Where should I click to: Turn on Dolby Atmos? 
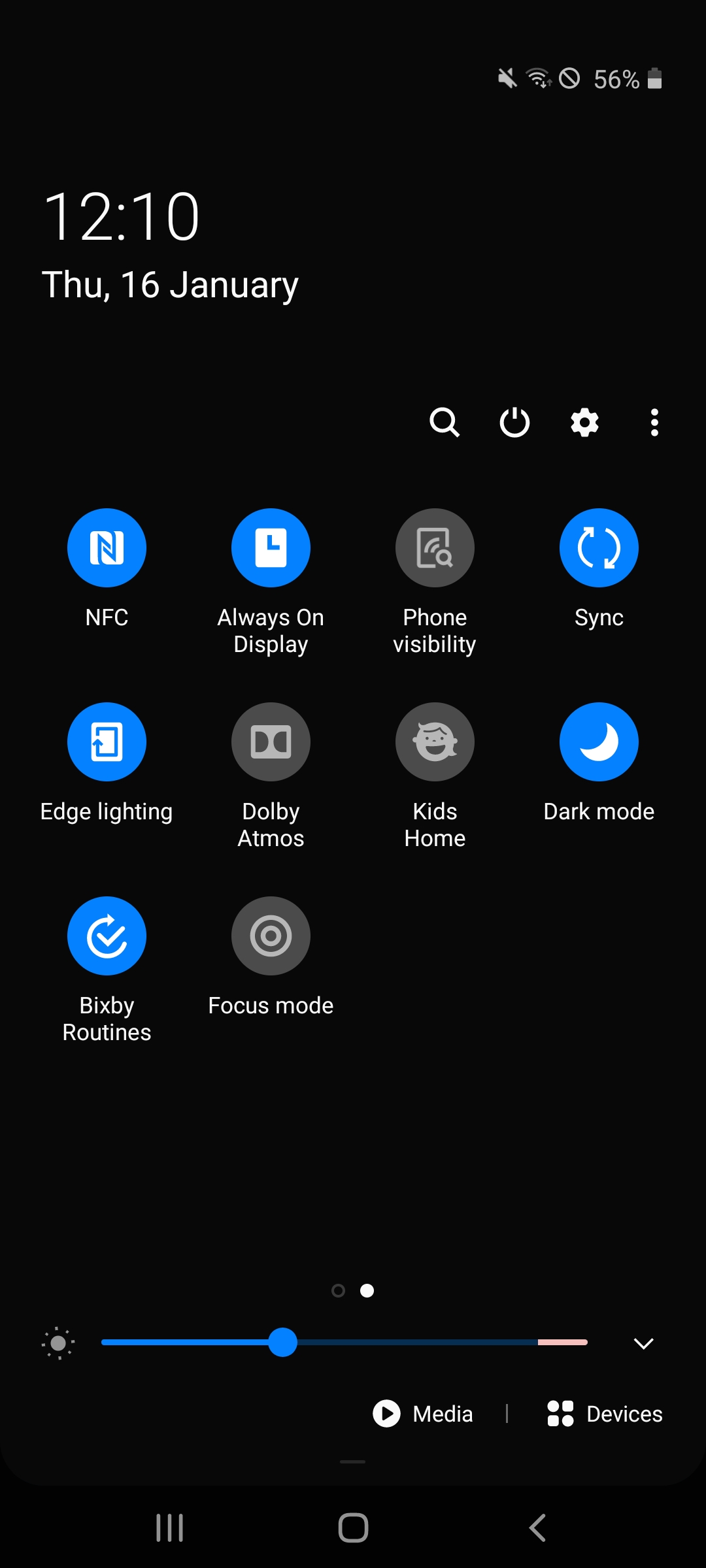(x=271, y=742)
